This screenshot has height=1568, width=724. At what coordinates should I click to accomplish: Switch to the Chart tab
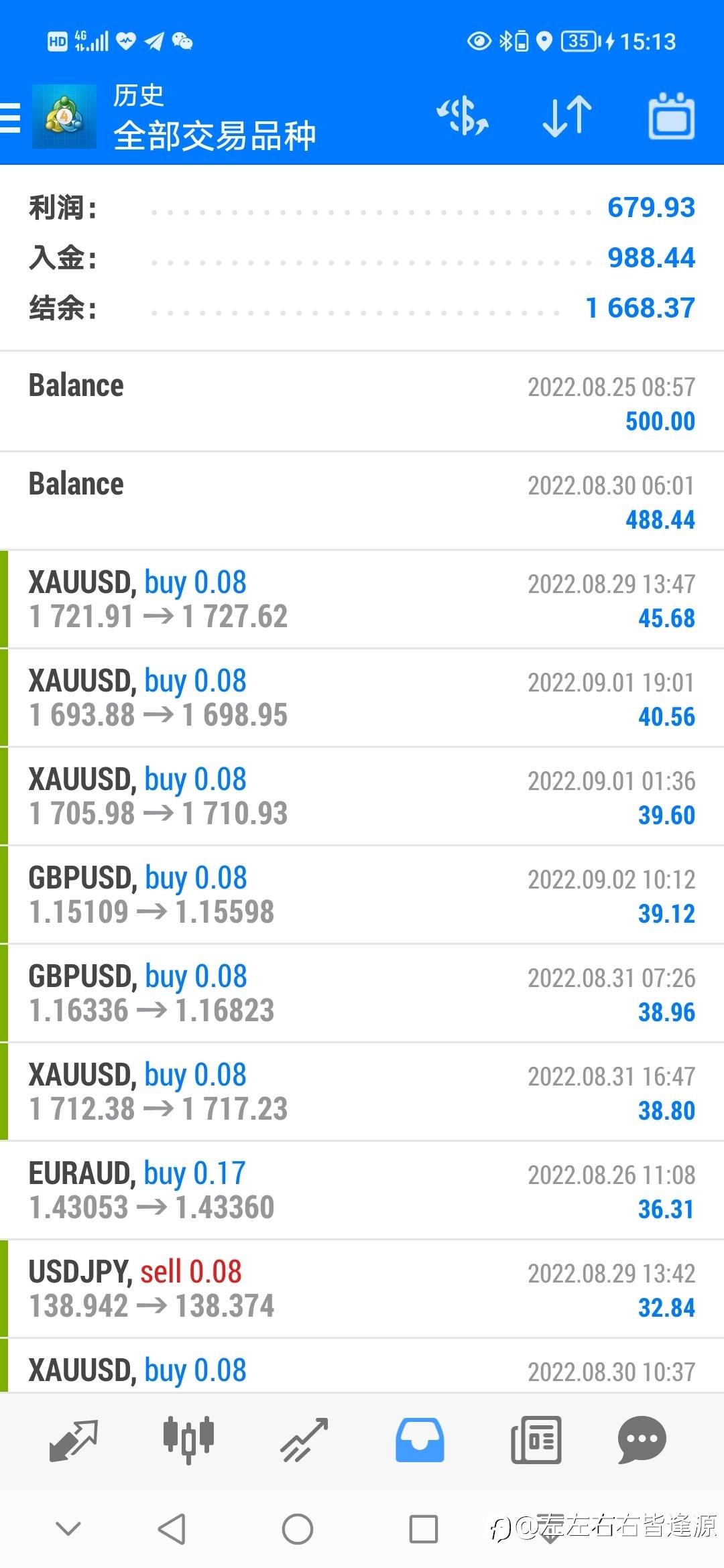tap(188, 1441)
